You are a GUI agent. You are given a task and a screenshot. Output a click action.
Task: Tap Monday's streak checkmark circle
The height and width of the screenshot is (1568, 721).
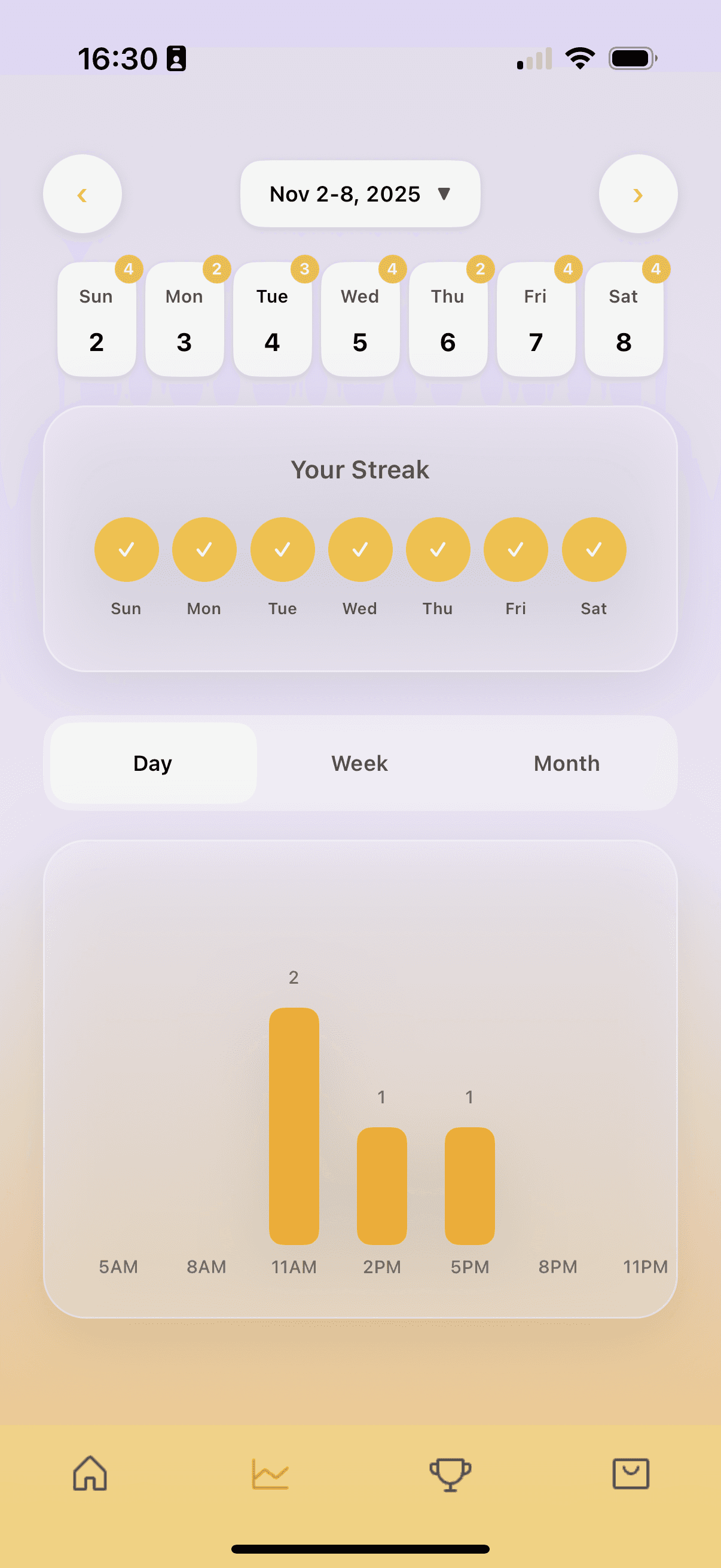(204, 549)
